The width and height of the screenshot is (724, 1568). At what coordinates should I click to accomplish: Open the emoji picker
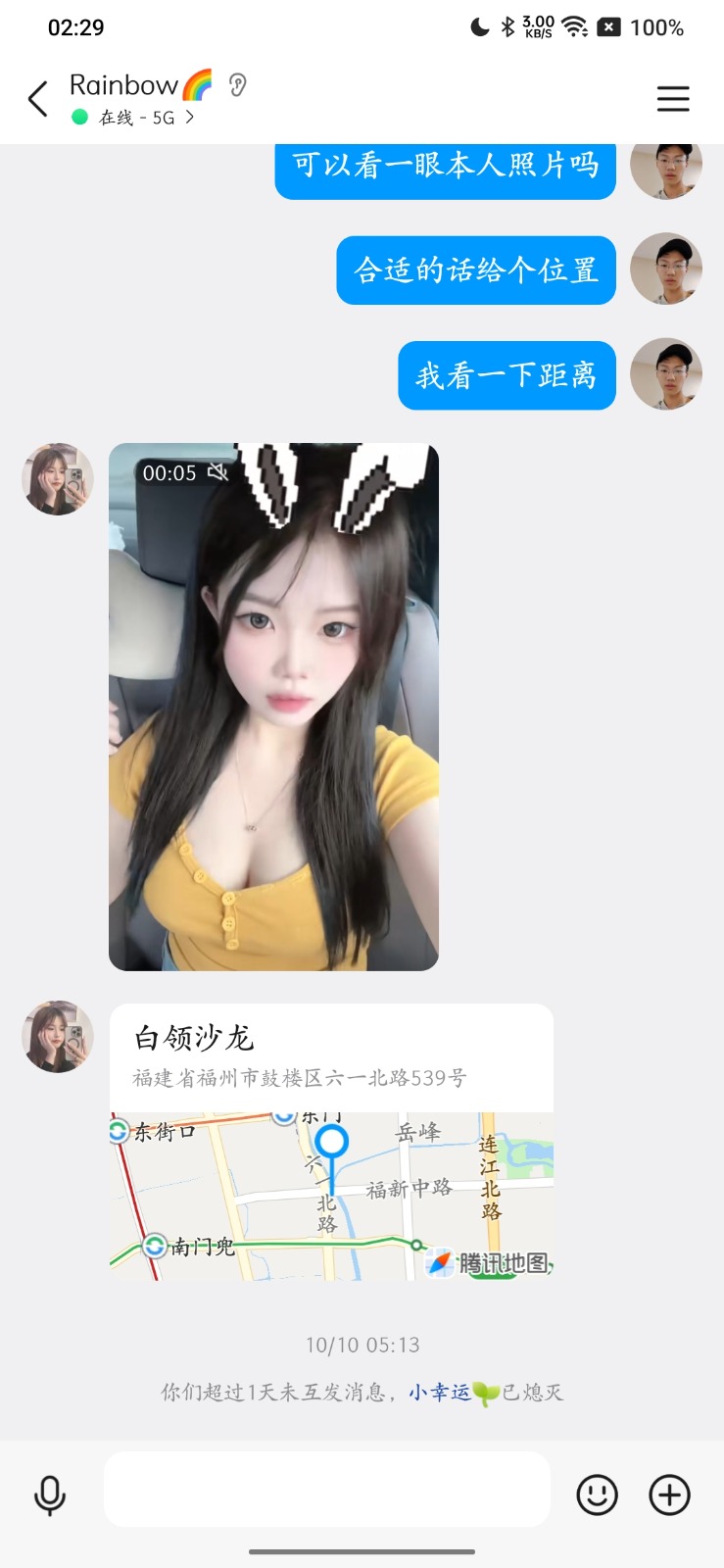pyautogui.click(x=597, y=1495)
